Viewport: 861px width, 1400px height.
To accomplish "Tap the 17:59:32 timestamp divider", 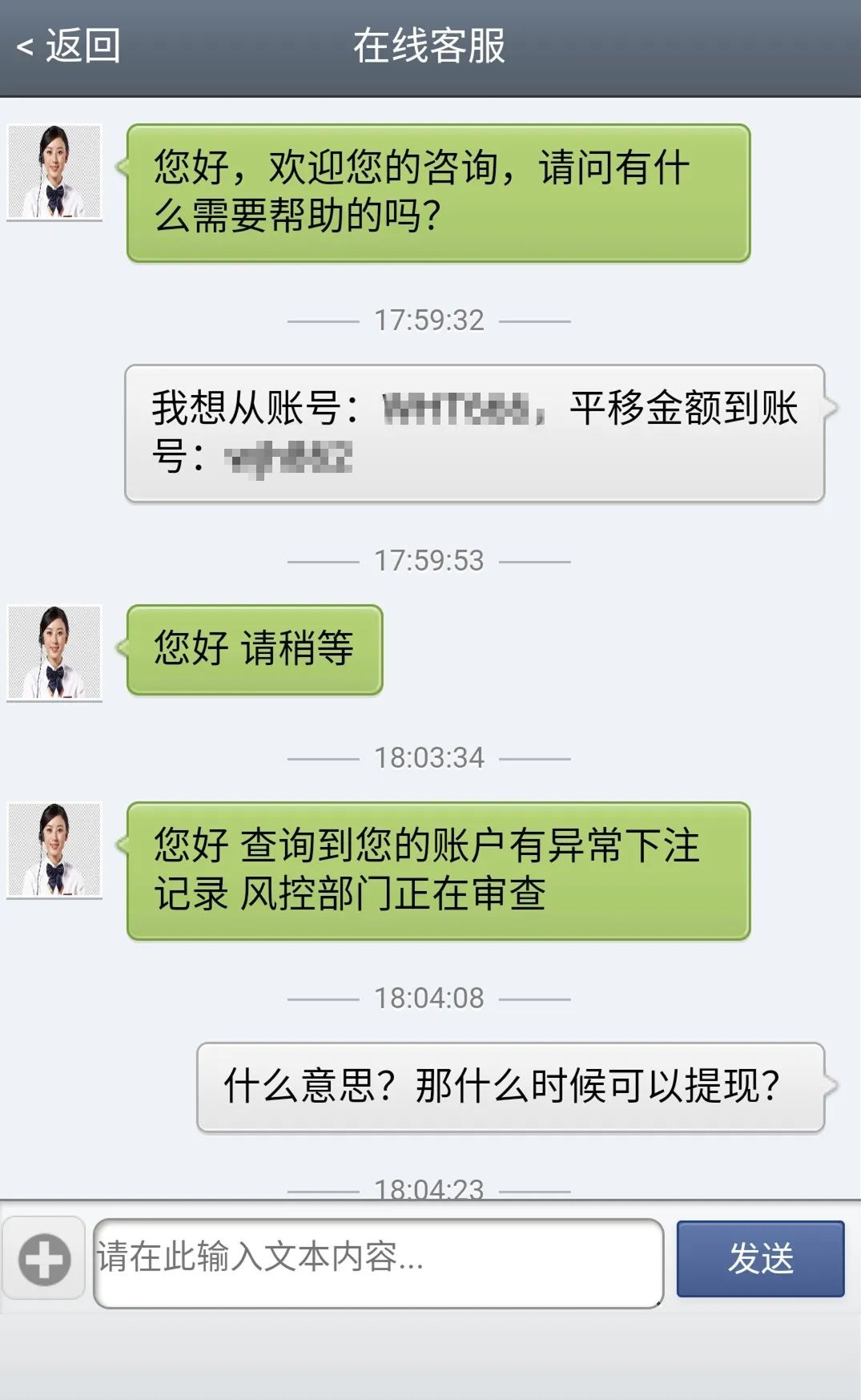I will coord(430,321).
